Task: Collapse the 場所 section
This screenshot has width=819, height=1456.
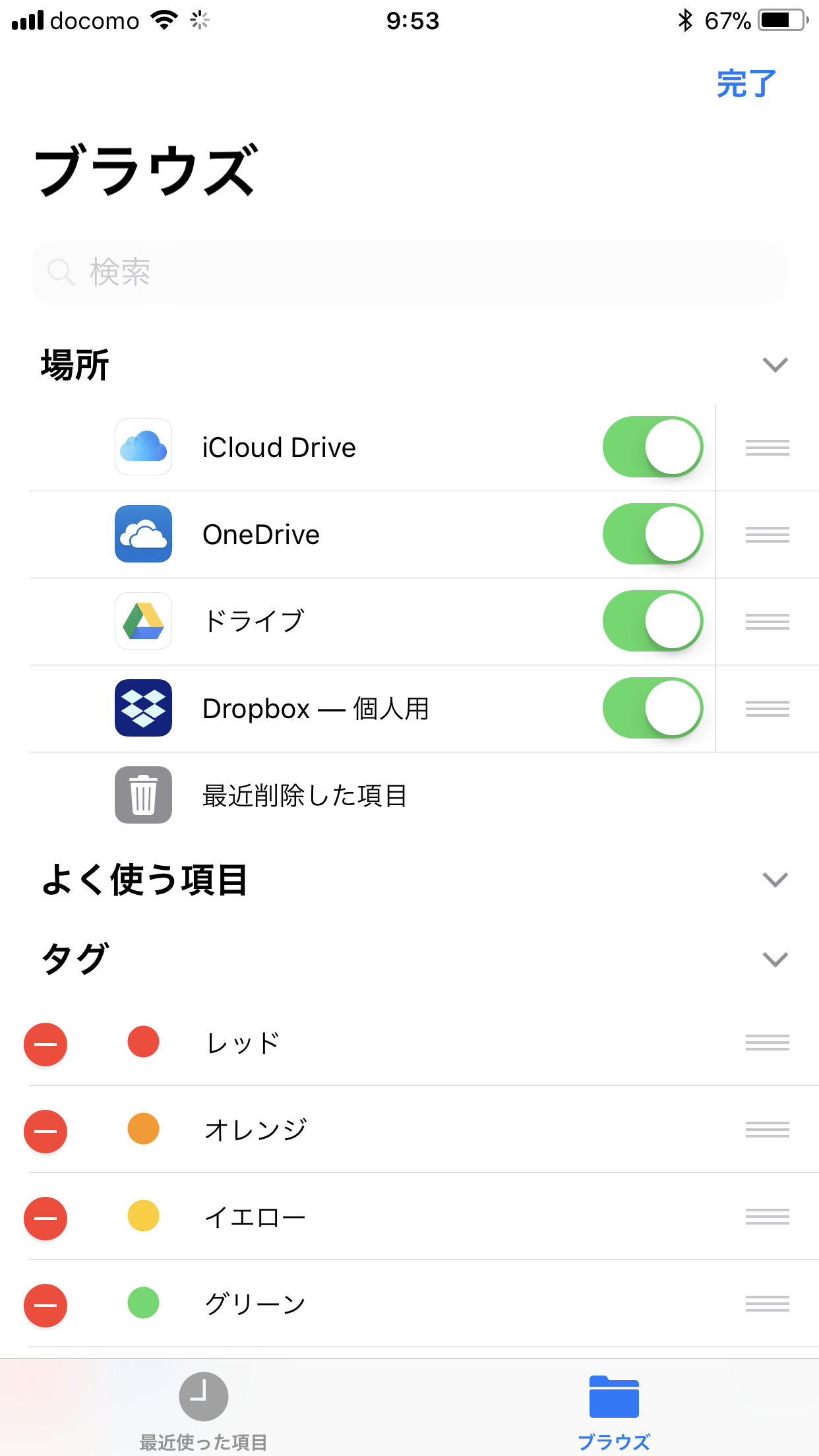Action: point(776,365)
